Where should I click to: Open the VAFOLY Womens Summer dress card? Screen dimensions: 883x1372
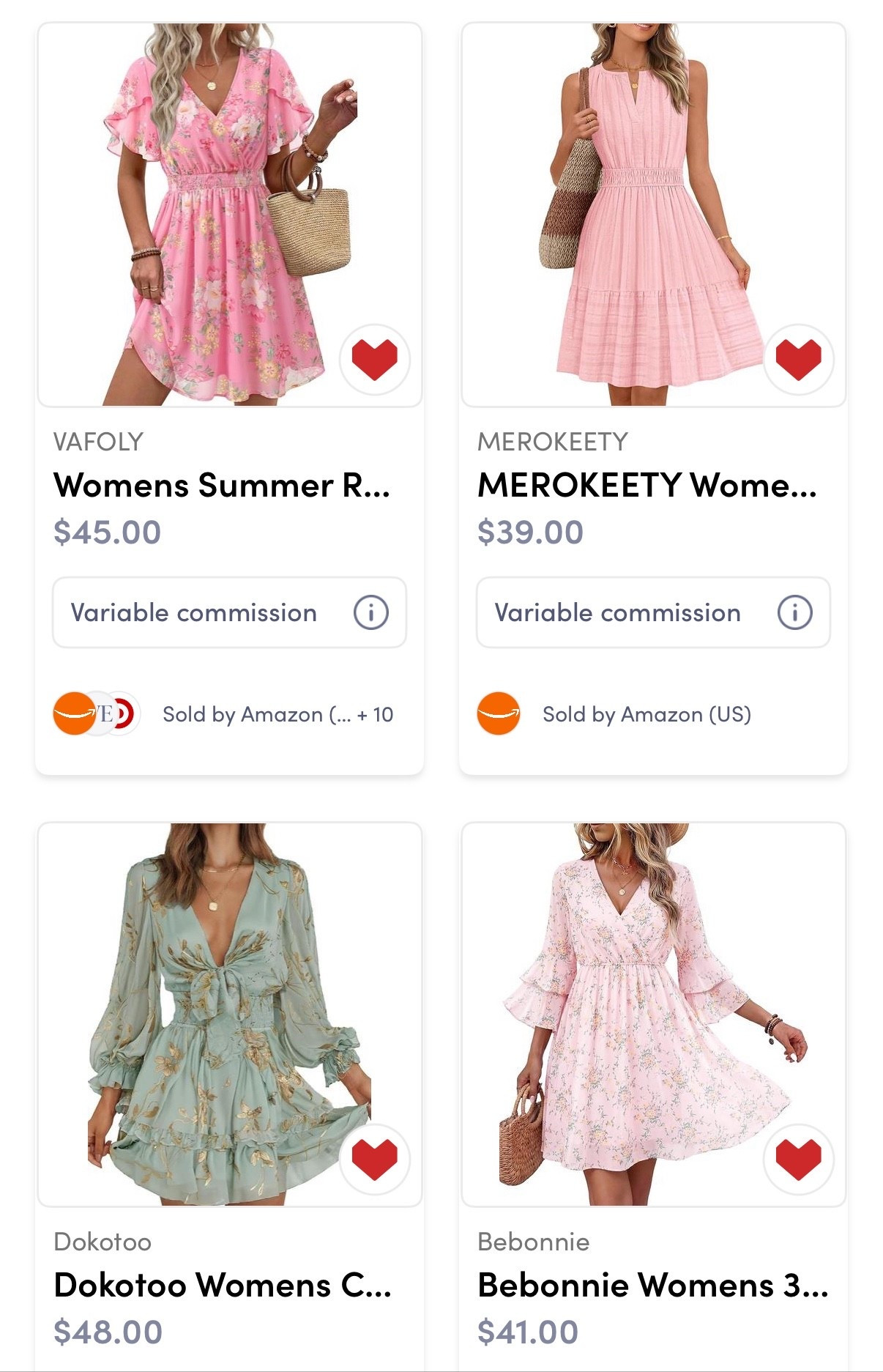(221, 486)
